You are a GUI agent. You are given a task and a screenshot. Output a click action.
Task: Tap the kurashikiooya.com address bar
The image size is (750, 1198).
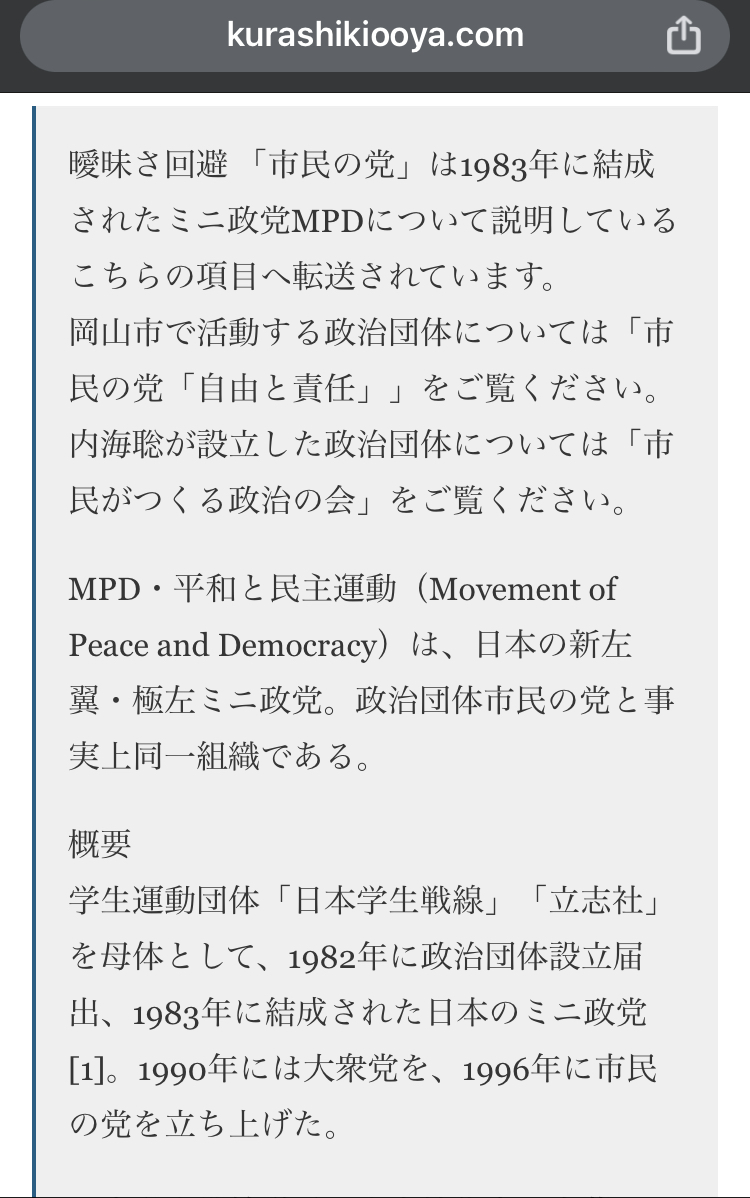pyautogui.click(x=375, y=36)
